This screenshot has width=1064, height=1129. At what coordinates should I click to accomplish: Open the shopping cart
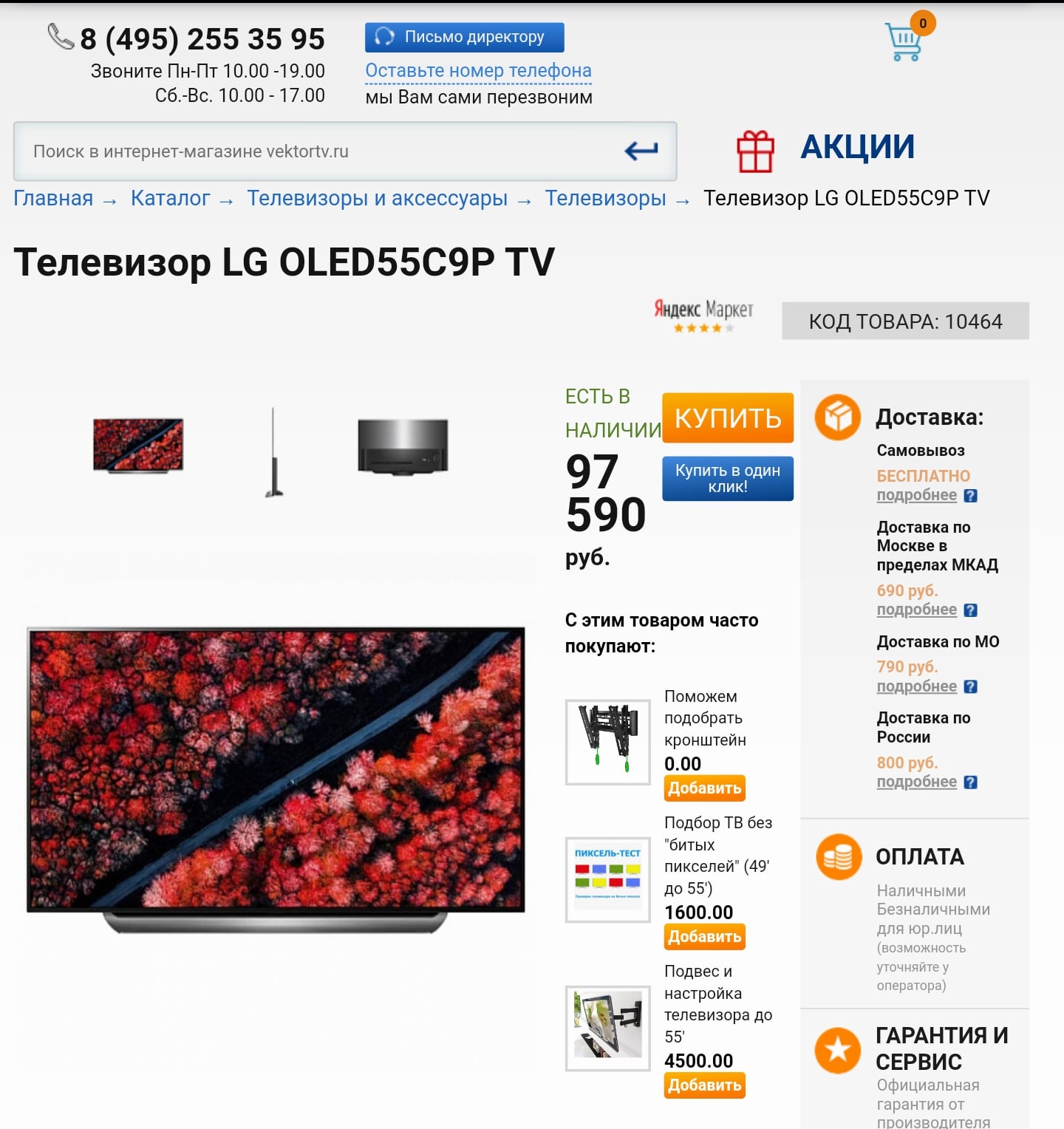[904, 41]
